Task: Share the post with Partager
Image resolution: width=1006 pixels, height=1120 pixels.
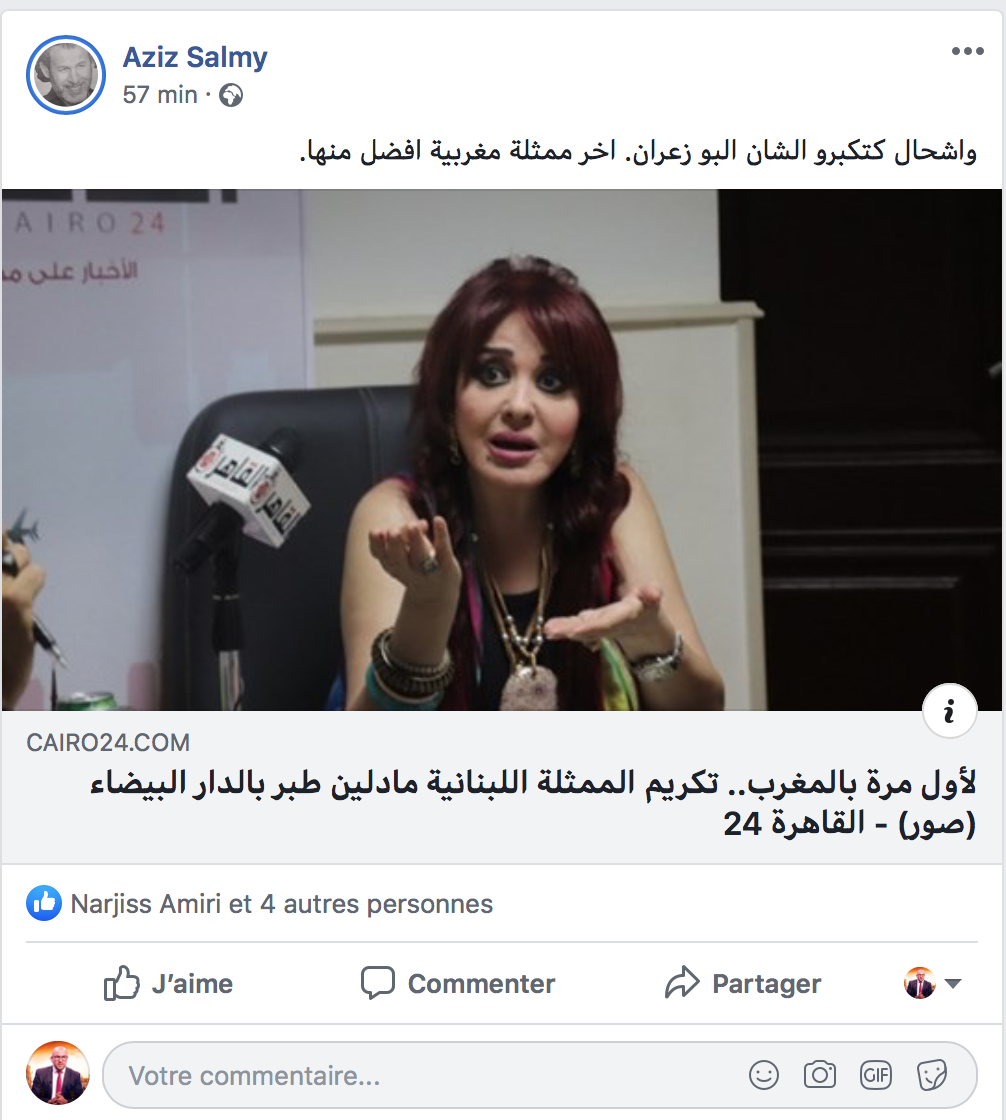Action: point(743,983)
